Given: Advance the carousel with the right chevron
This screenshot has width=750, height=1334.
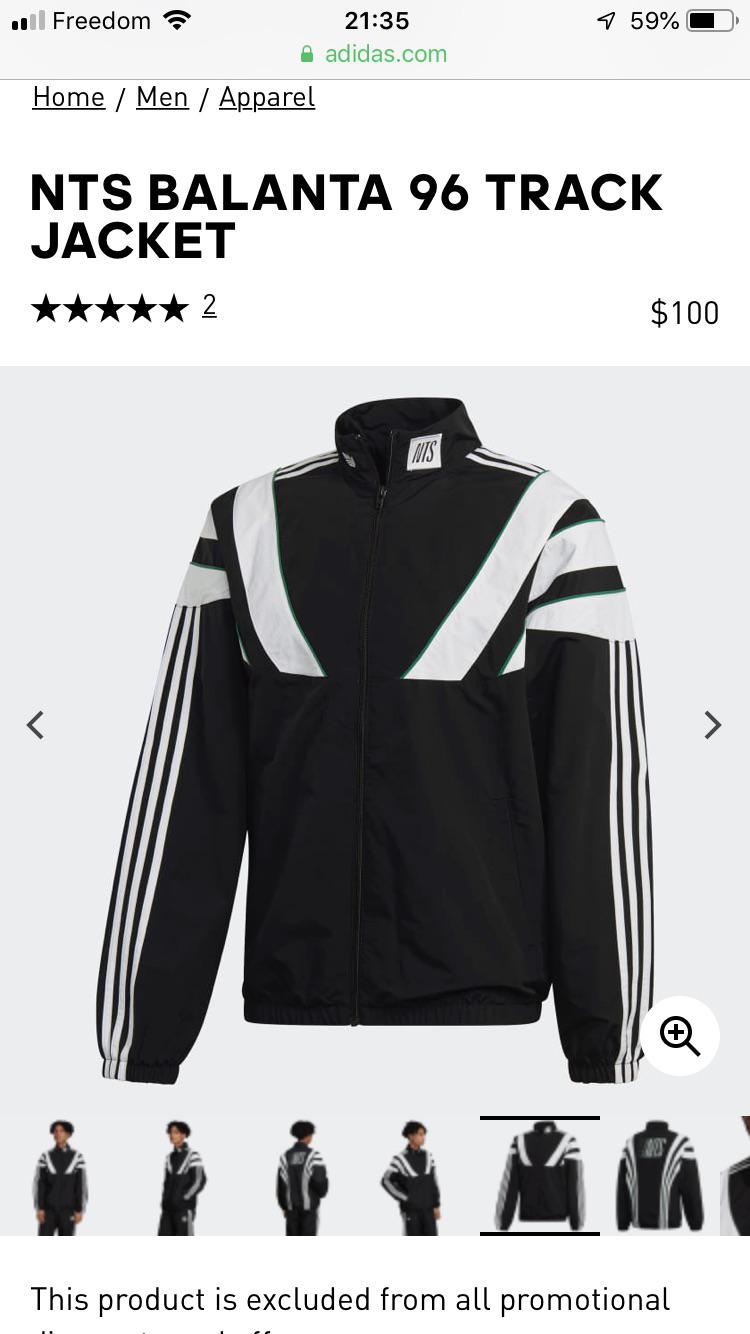Looking at the screenshot, I should pyautogui.click(x=713, y=725).
